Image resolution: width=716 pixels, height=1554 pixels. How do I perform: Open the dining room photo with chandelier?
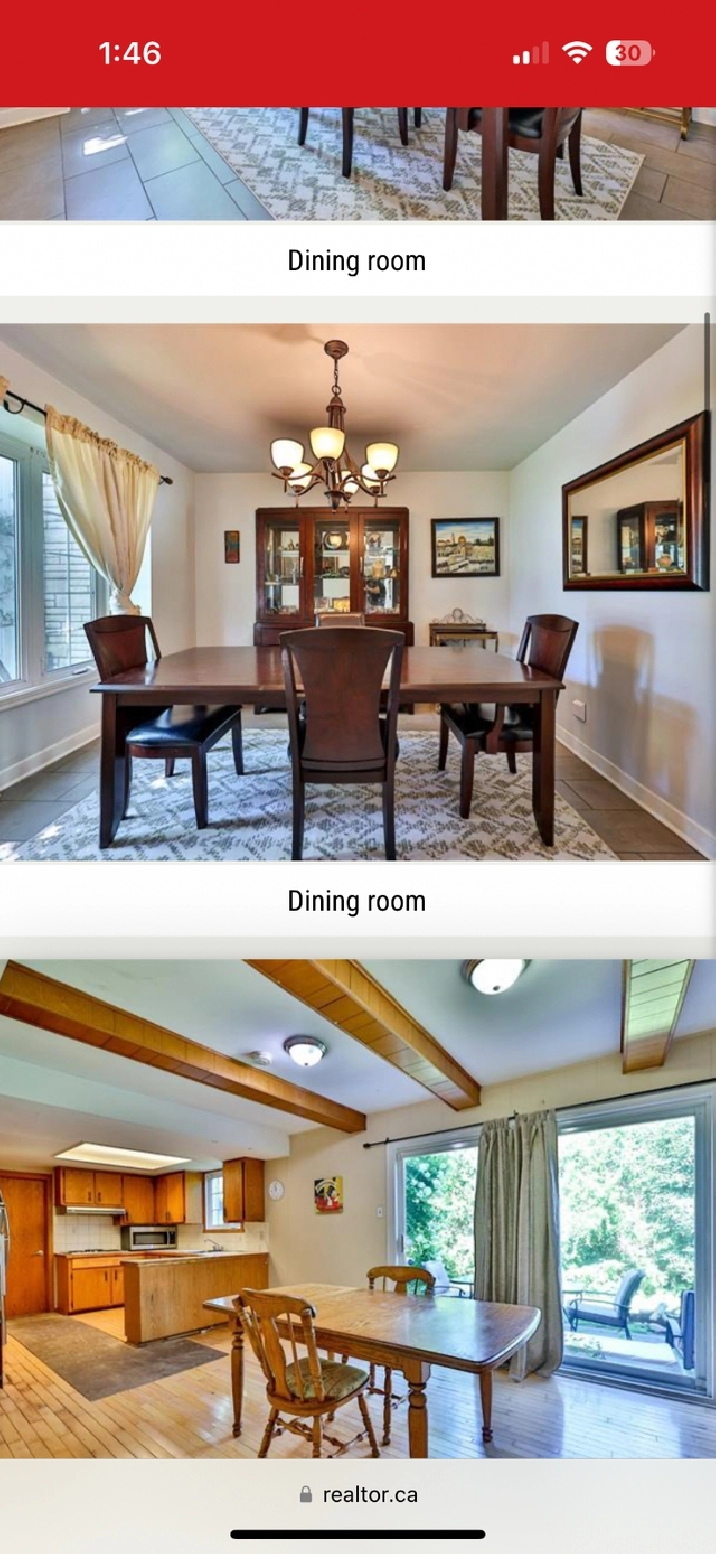pos(357,590)
